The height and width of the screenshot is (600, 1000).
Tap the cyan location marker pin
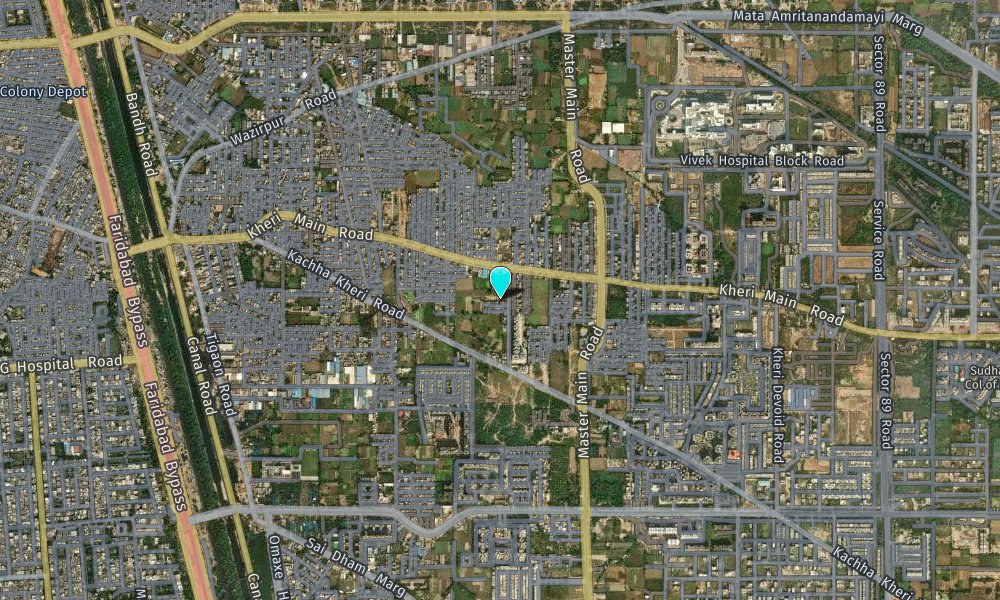click(501, 281)
